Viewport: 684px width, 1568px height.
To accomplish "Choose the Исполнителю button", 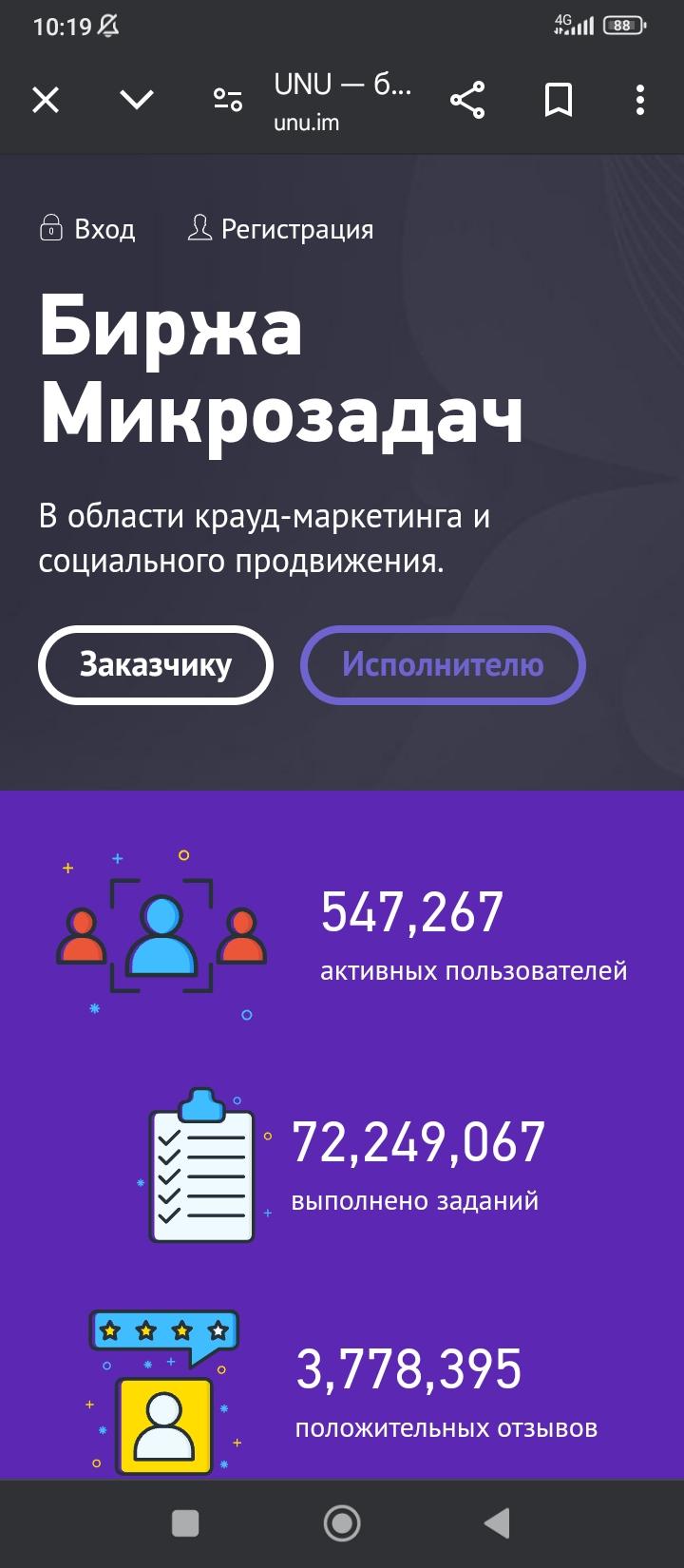I will click(443, 664).
